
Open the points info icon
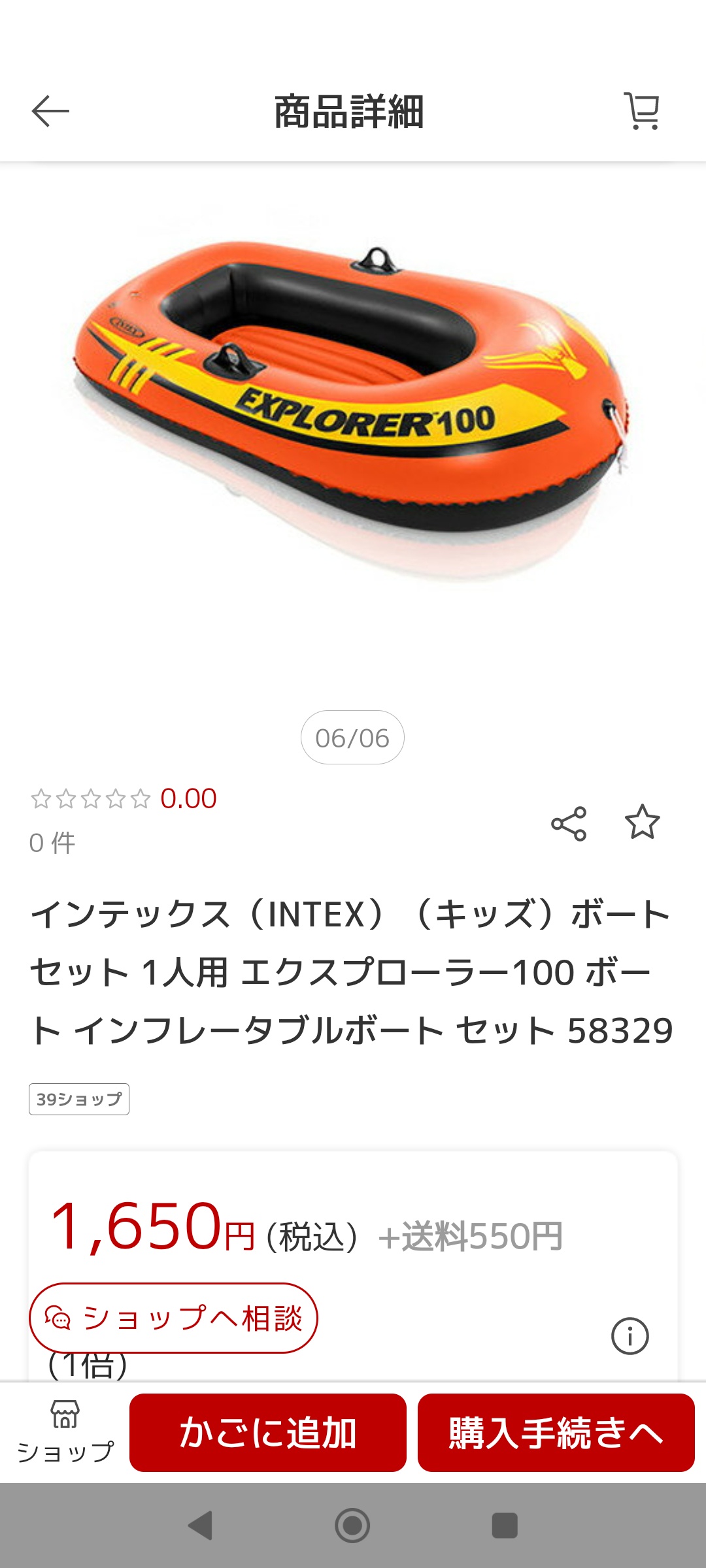630,1336
